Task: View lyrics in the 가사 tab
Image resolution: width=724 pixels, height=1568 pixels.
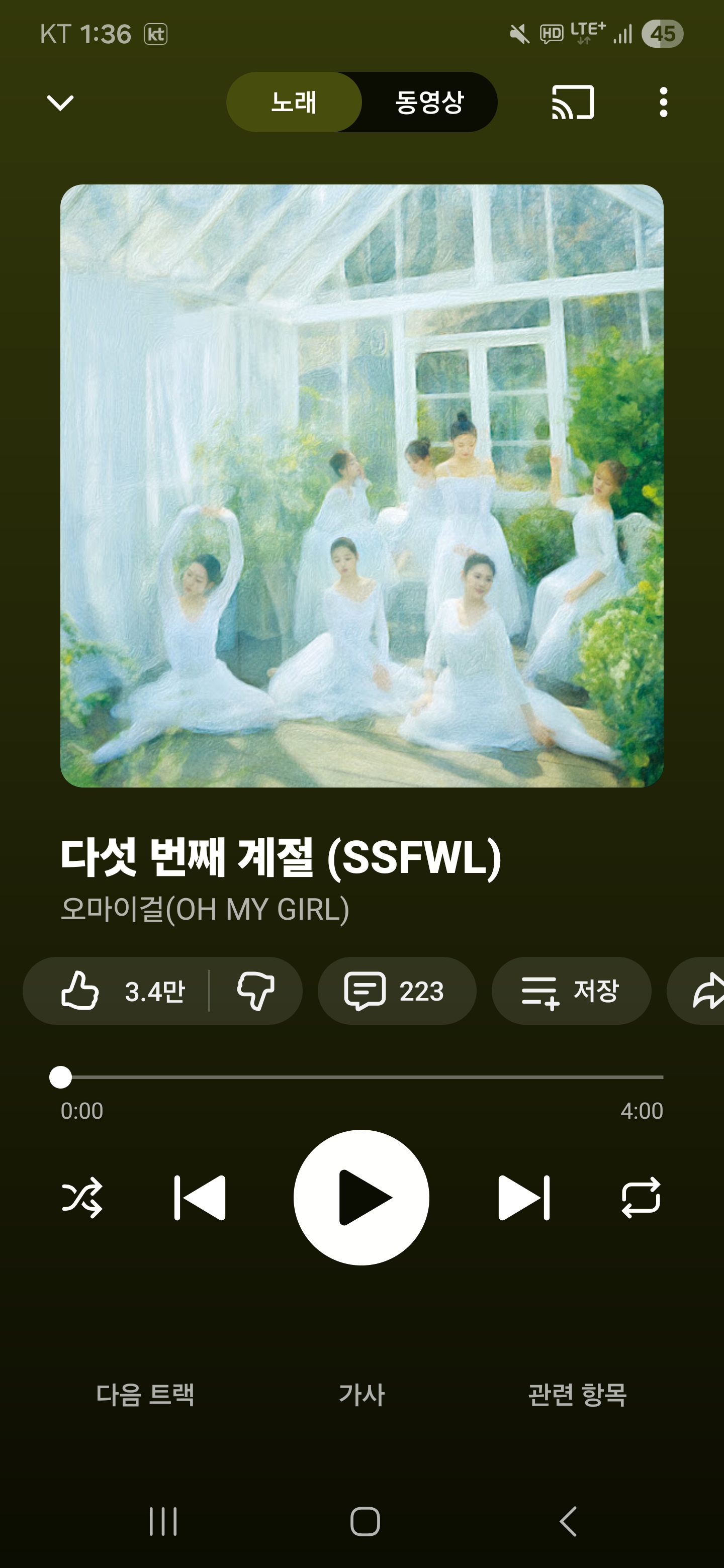Action: (x=361, y=1395)
